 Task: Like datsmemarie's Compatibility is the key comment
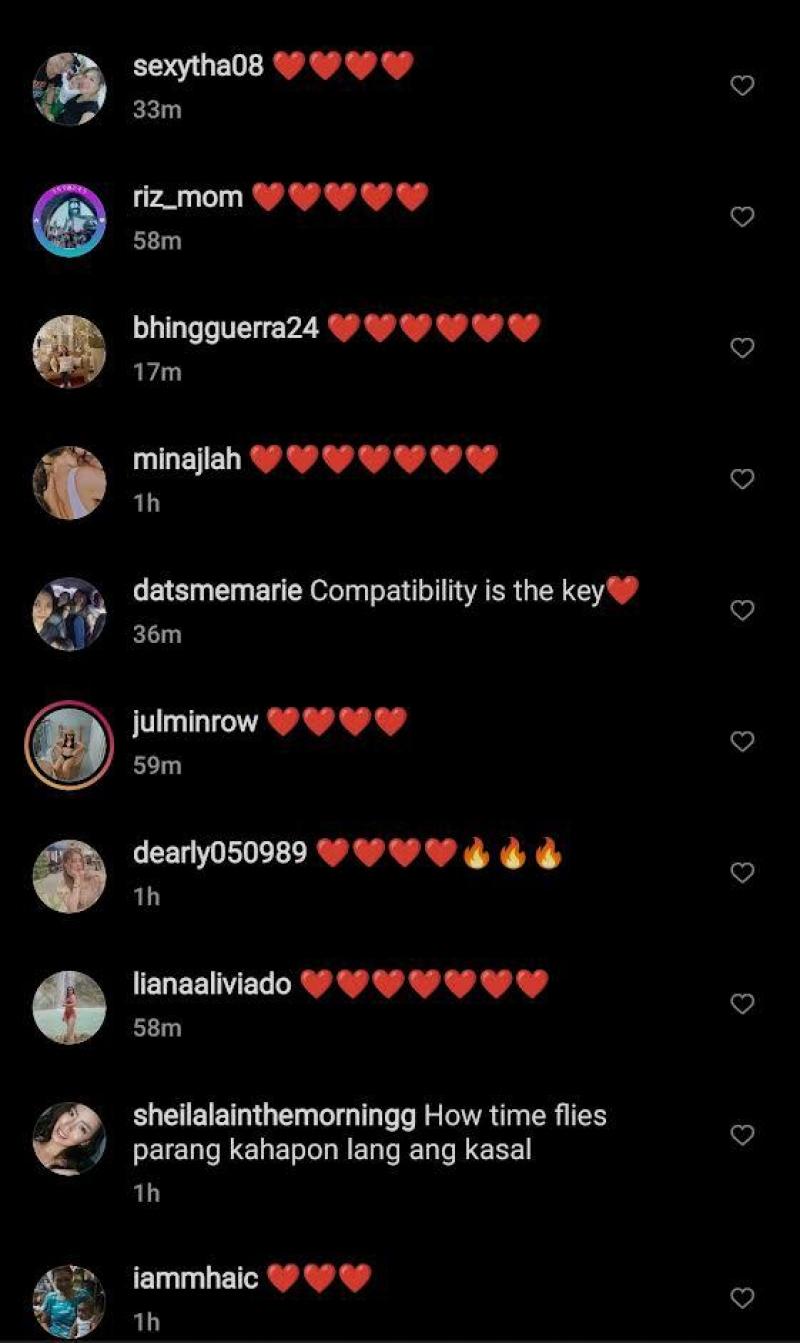tap(742, 610)
